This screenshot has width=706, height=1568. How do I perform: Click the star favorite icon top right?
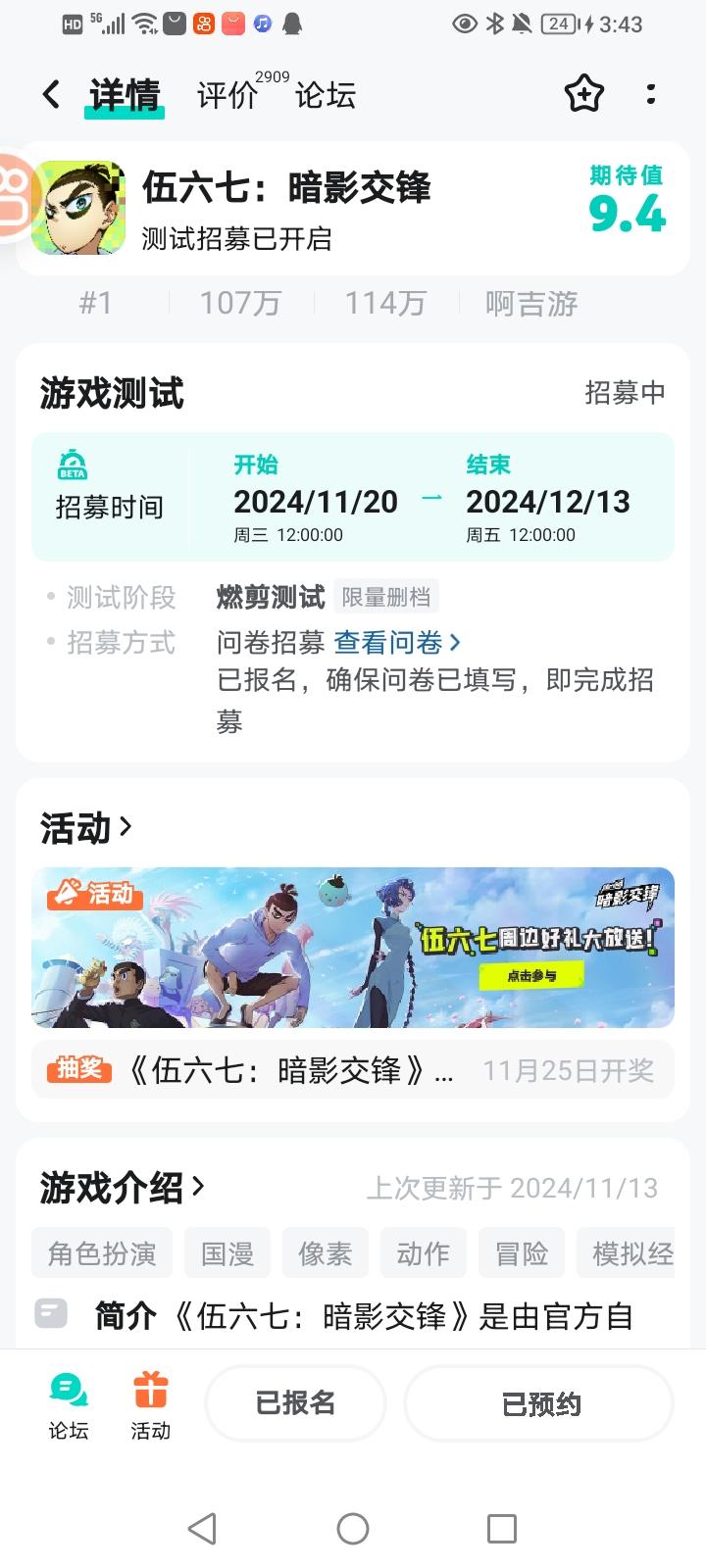point(583,95)
